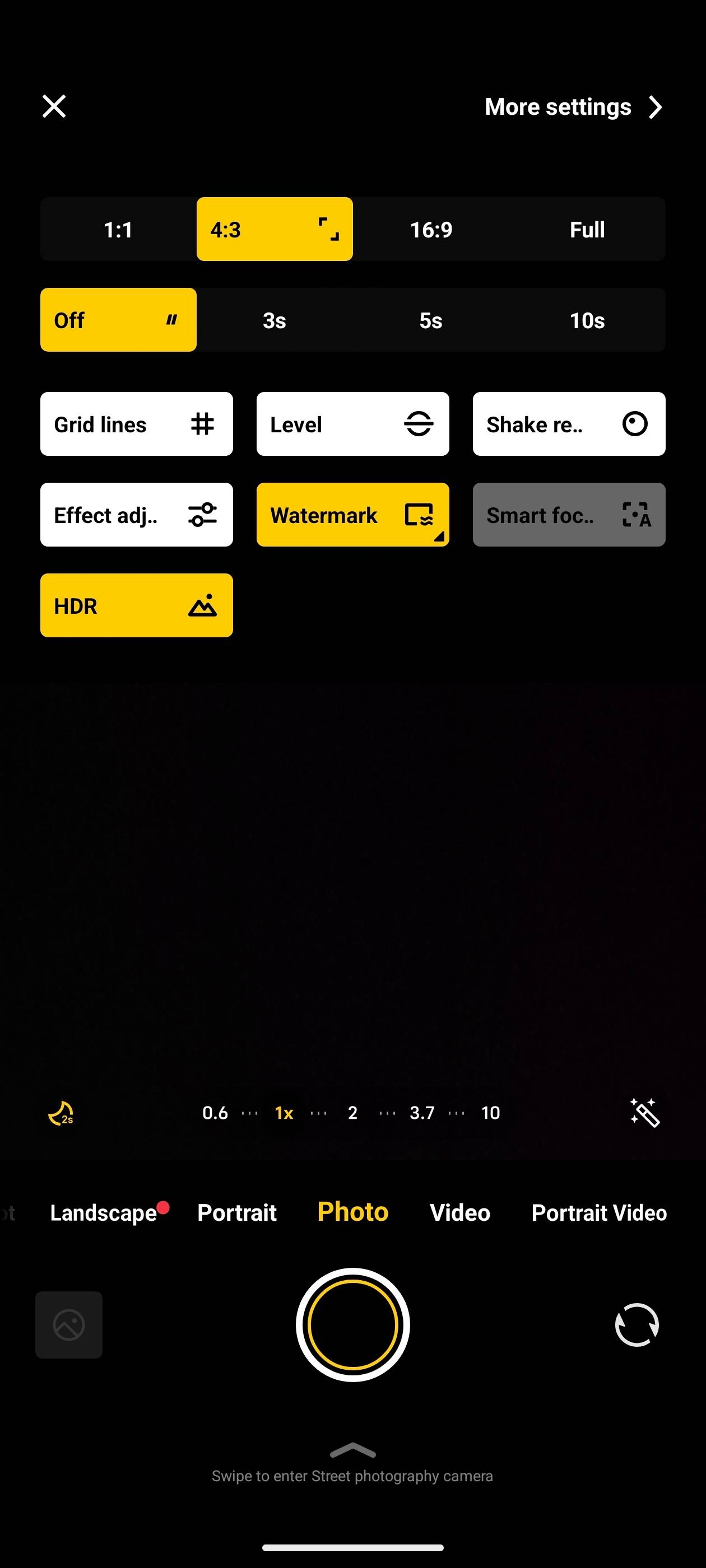Turn on the Level indicator
The width and height of the screenshot is (706, 1568).
tap(352, 424)
